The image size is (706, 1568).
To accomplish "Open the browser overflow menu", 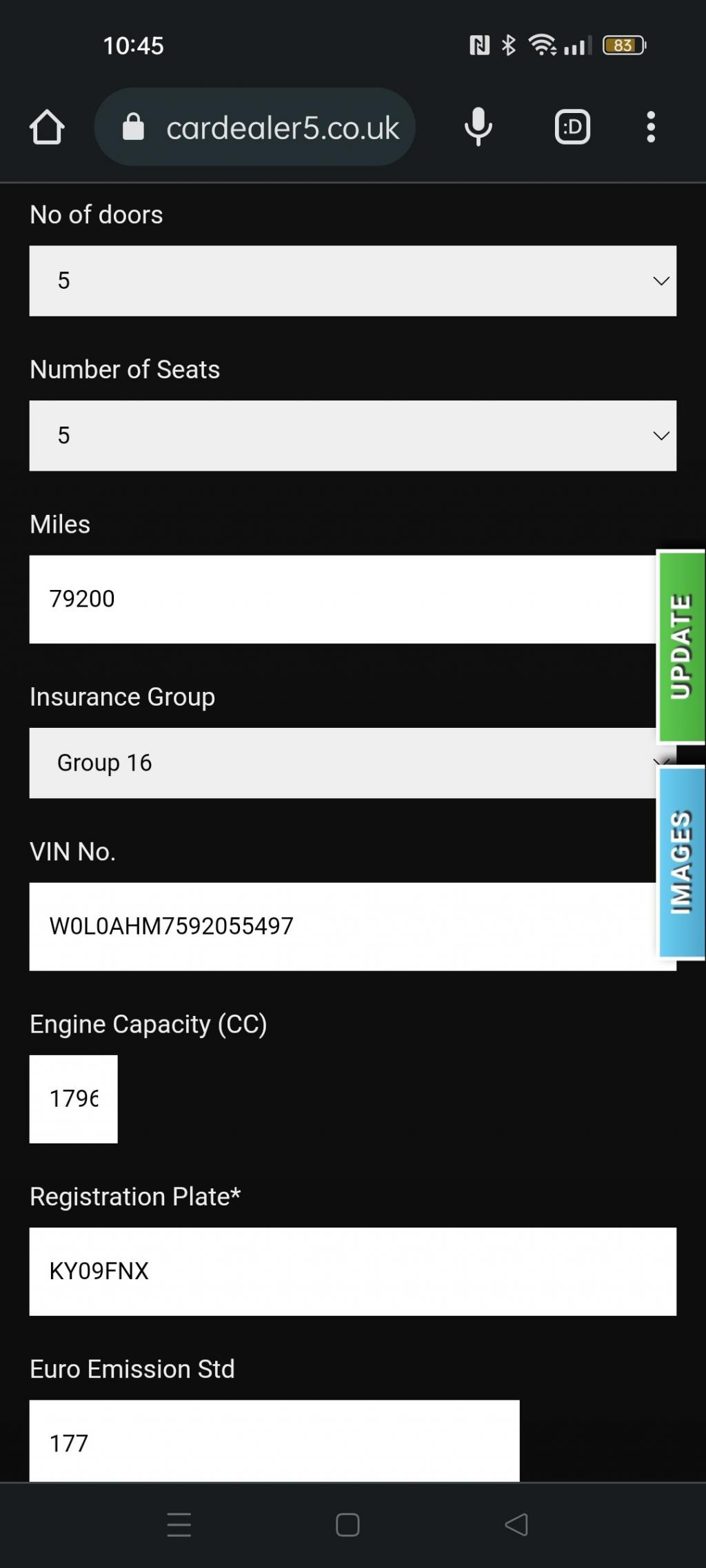I will tap(651, 128).
